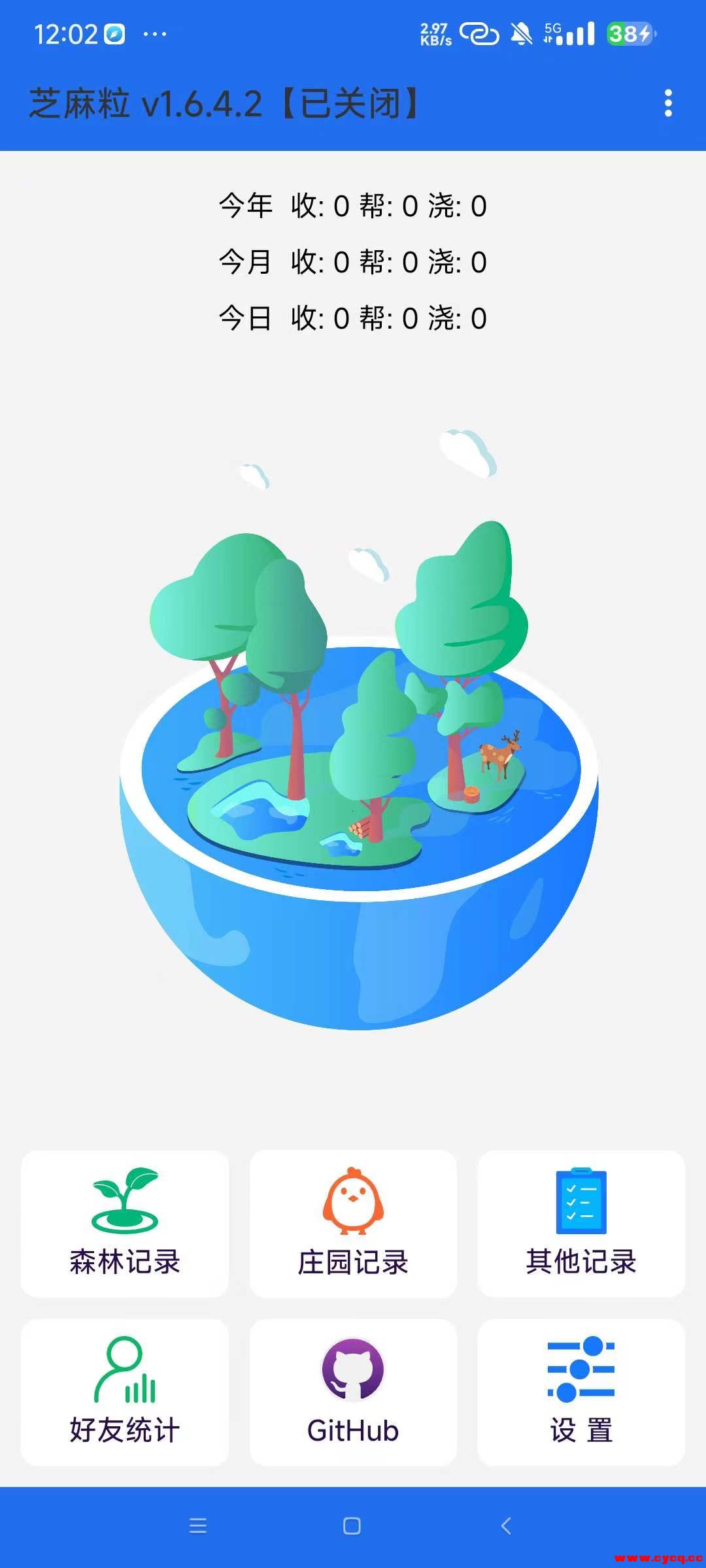
Task: Open 好友统计 friend statistics
Action: (x=125, y=1392)
